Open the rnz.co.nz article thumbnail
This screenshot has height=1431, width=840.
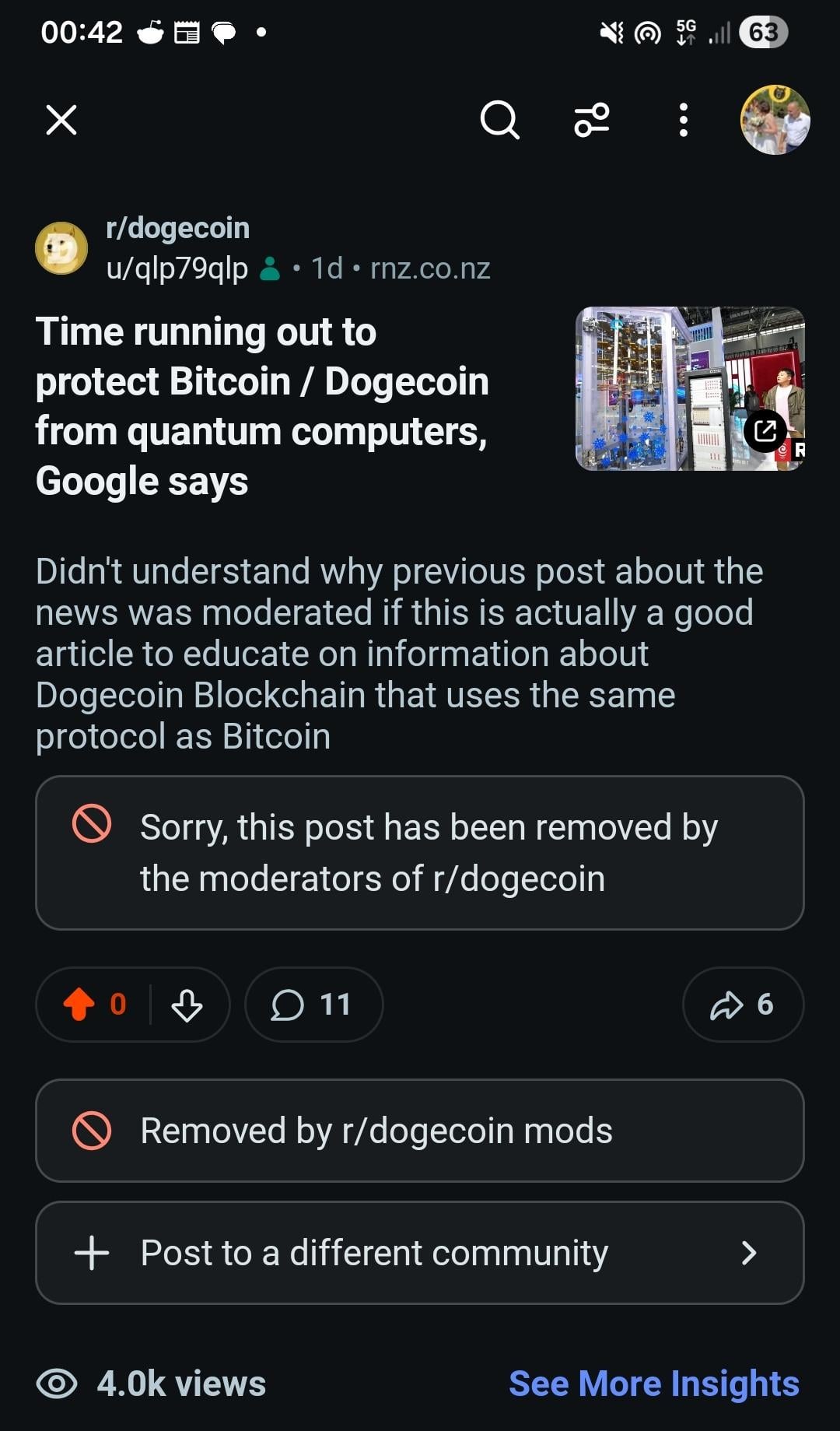tap(689, 388)
